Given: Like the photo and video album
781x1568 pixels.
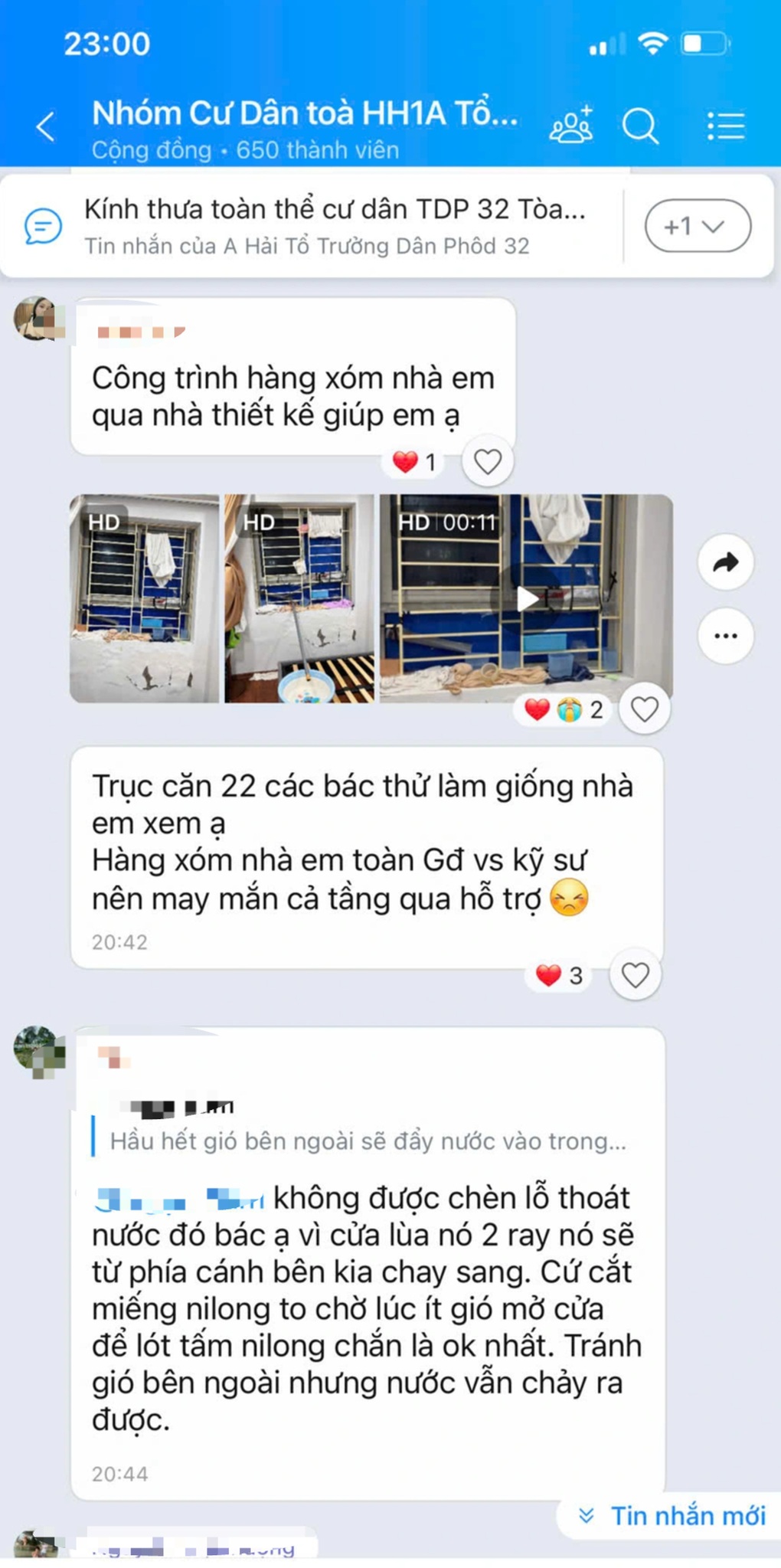Looking at the screenshot, I should pyautogui.click(x=644, y=709).
